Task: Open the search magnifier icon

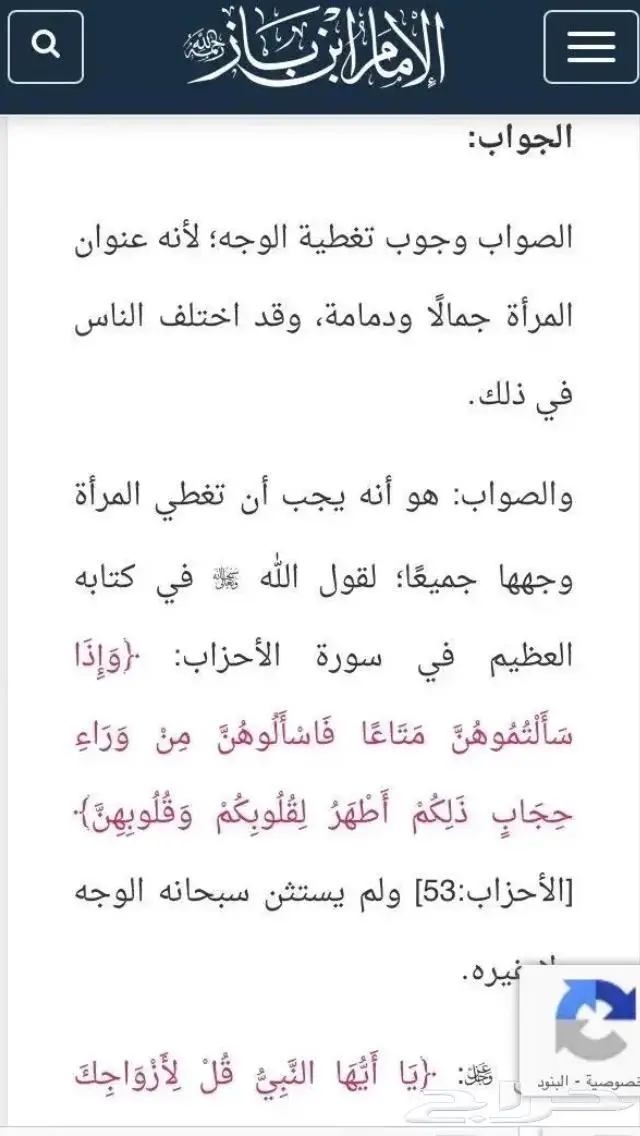Action: [x=45, y=46]
